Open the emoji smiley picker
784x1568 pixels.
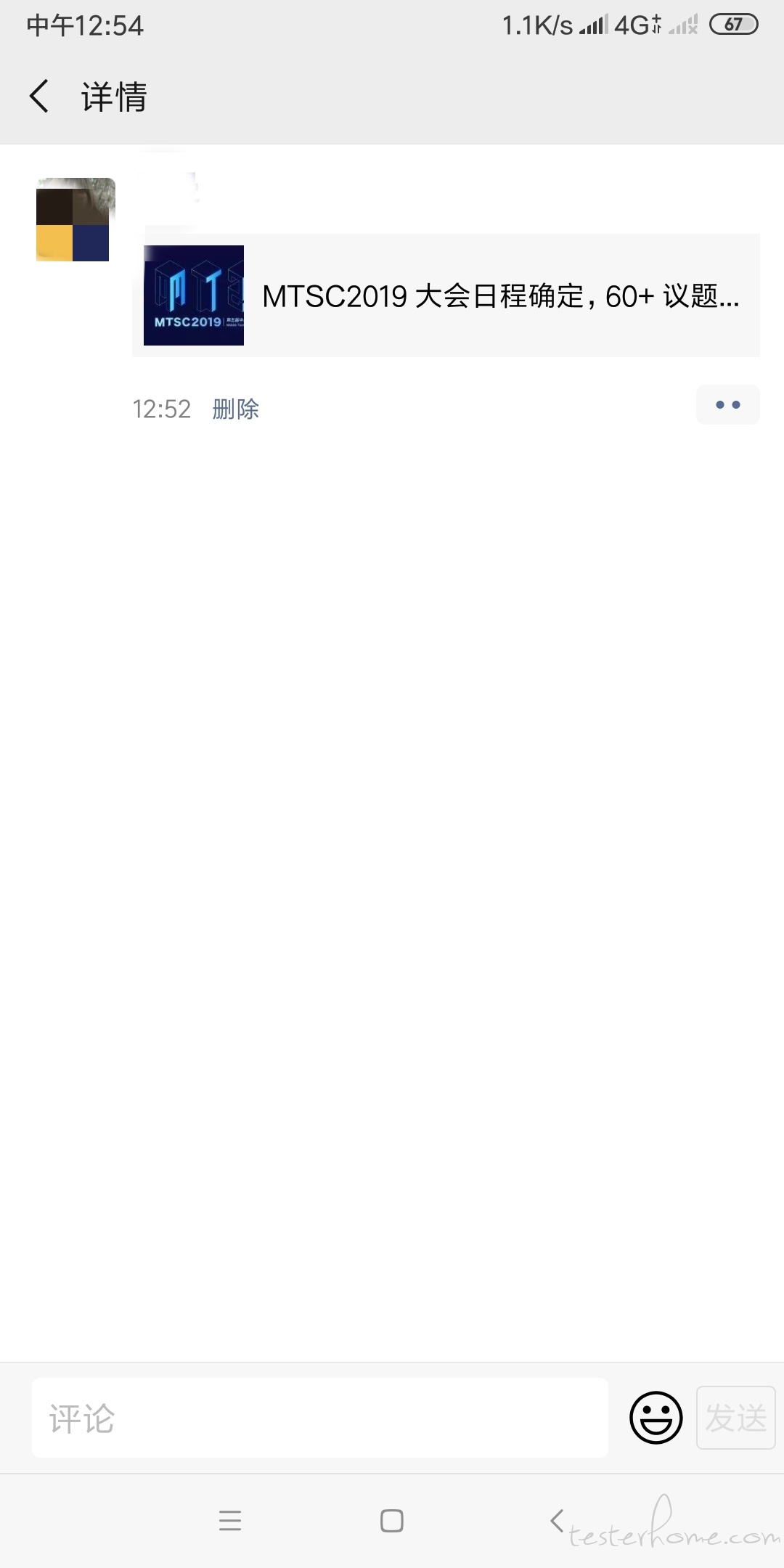656,1417
